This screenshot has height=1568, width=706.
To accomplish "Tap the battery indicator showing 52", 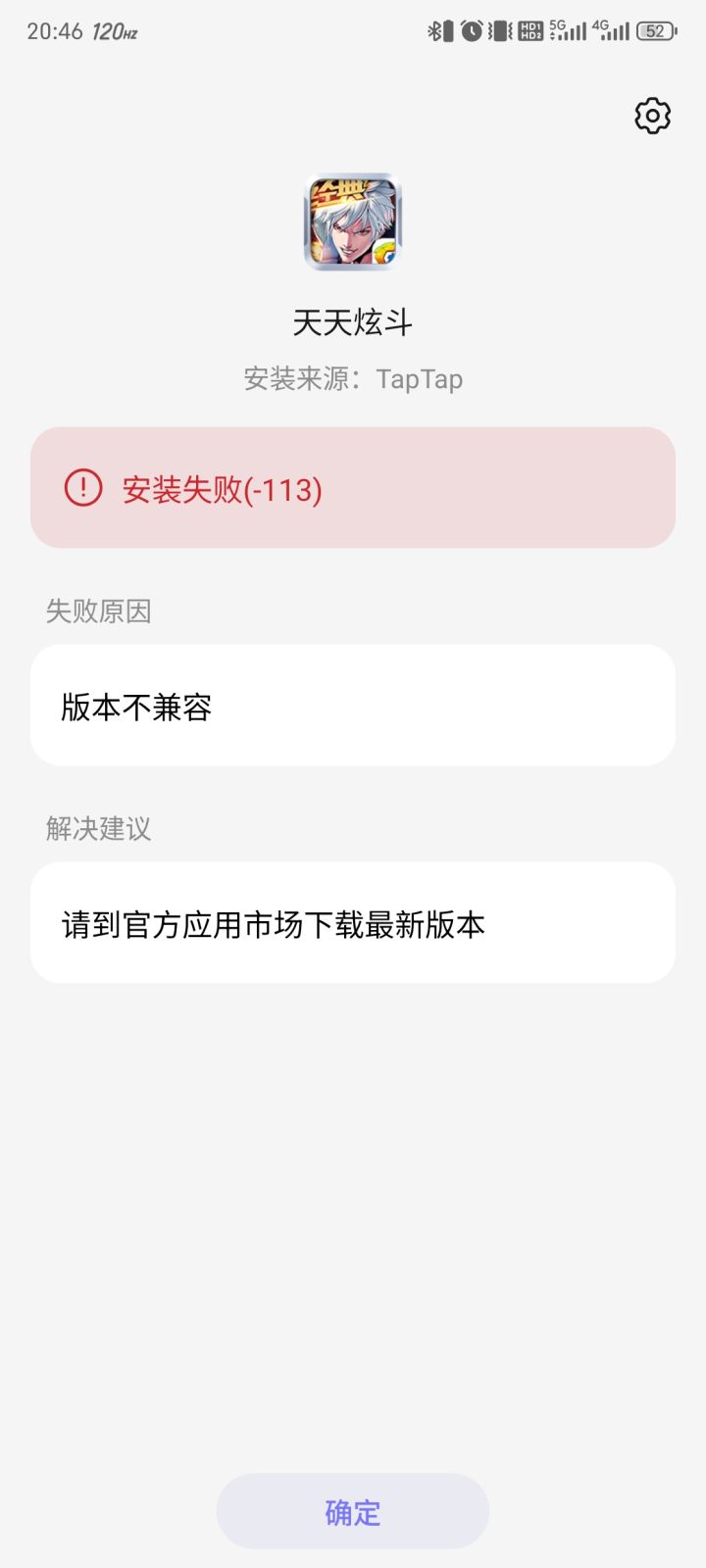I will (x=654, y=31).
